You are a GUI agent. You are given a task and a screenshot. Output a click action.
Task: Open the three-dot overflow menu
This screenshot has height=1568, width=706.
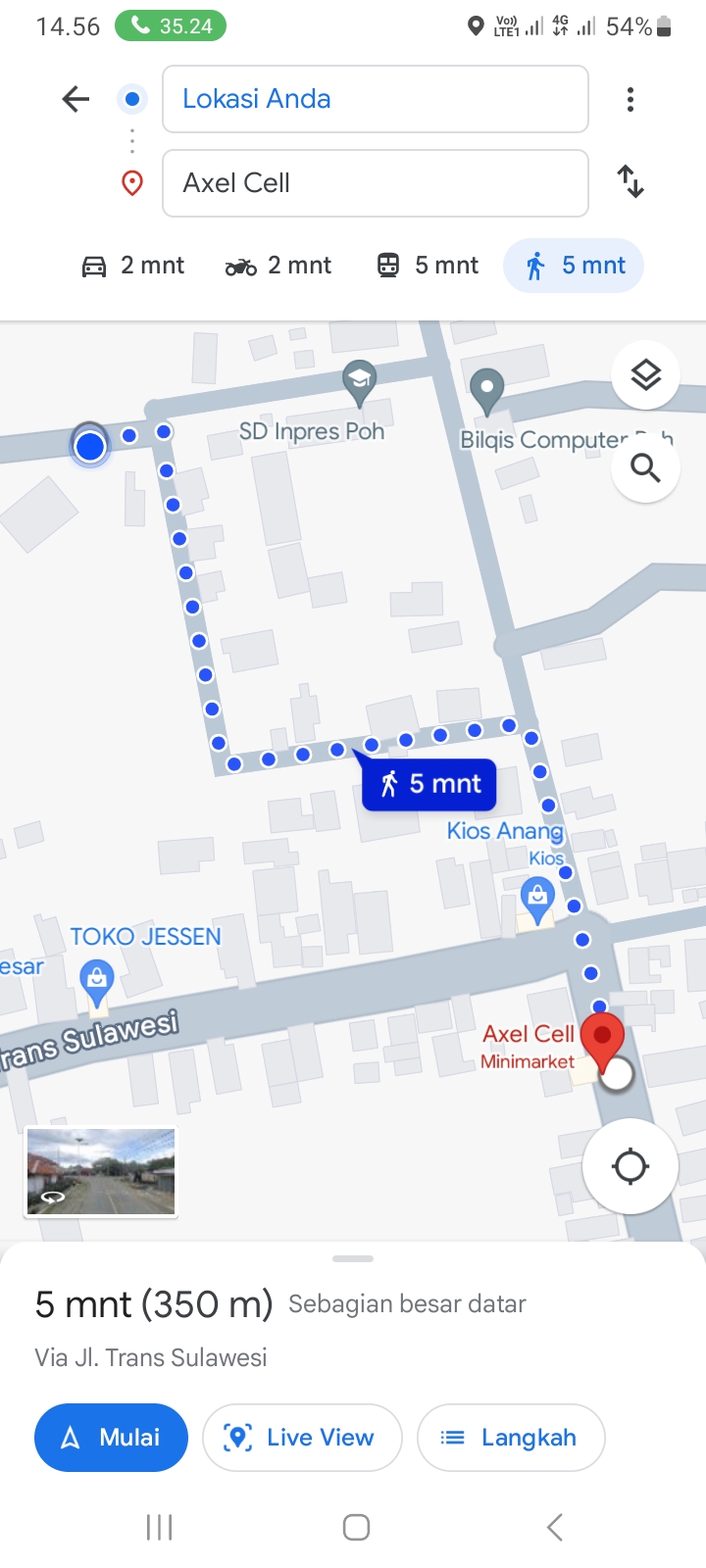[x=630, y=99]
